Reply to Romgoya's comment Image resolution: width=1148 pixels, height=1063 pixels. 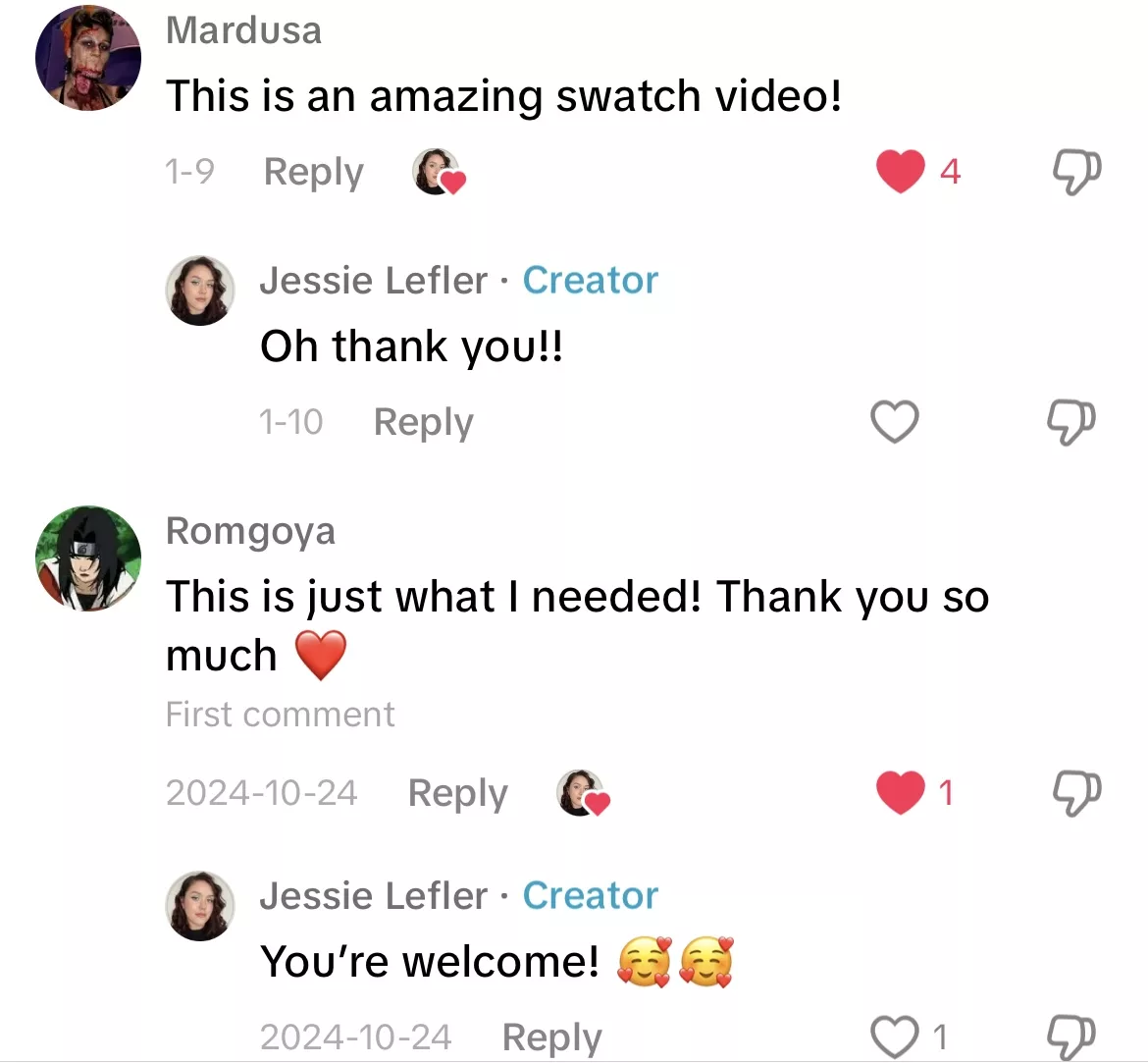pos(457,792)
